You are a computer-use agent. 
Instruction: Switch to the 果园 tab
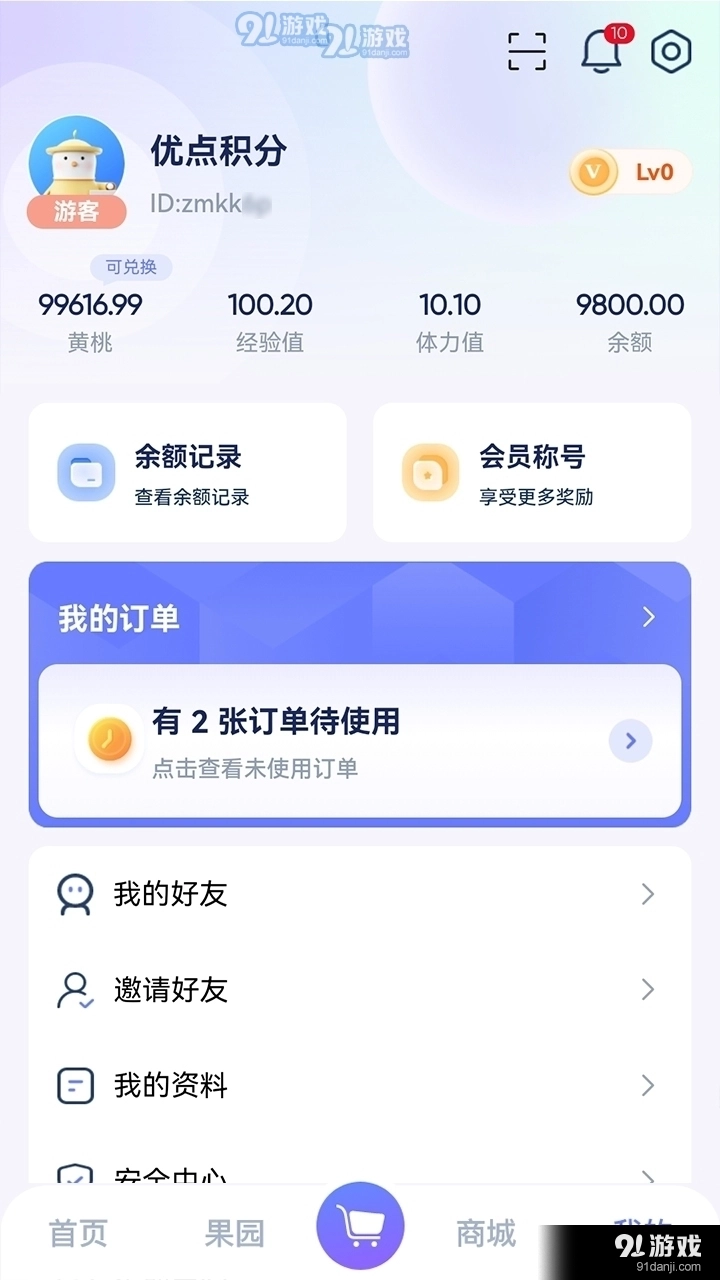(x=234, y=1234)
